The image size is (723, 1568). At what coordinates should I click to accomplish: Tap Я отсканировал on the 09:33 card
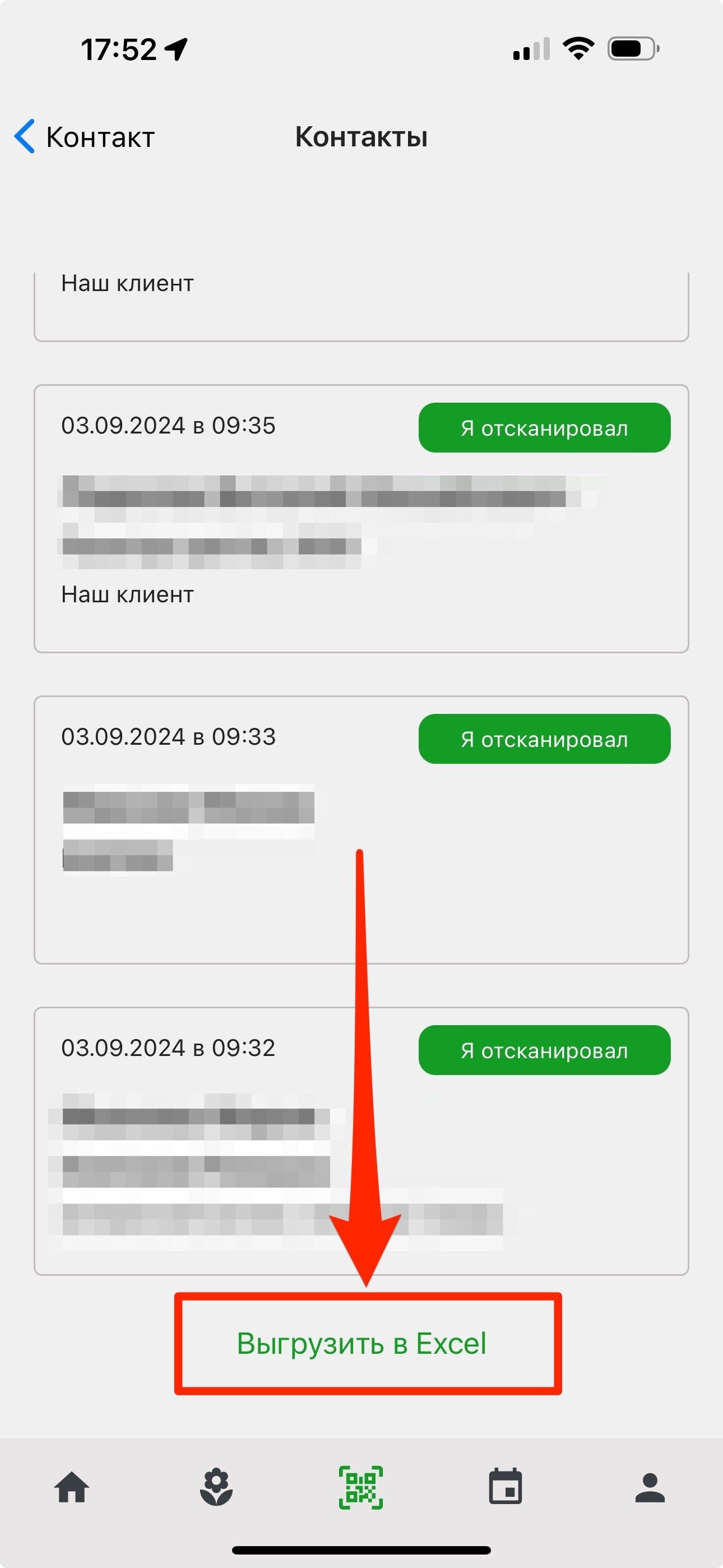(544, 739)
